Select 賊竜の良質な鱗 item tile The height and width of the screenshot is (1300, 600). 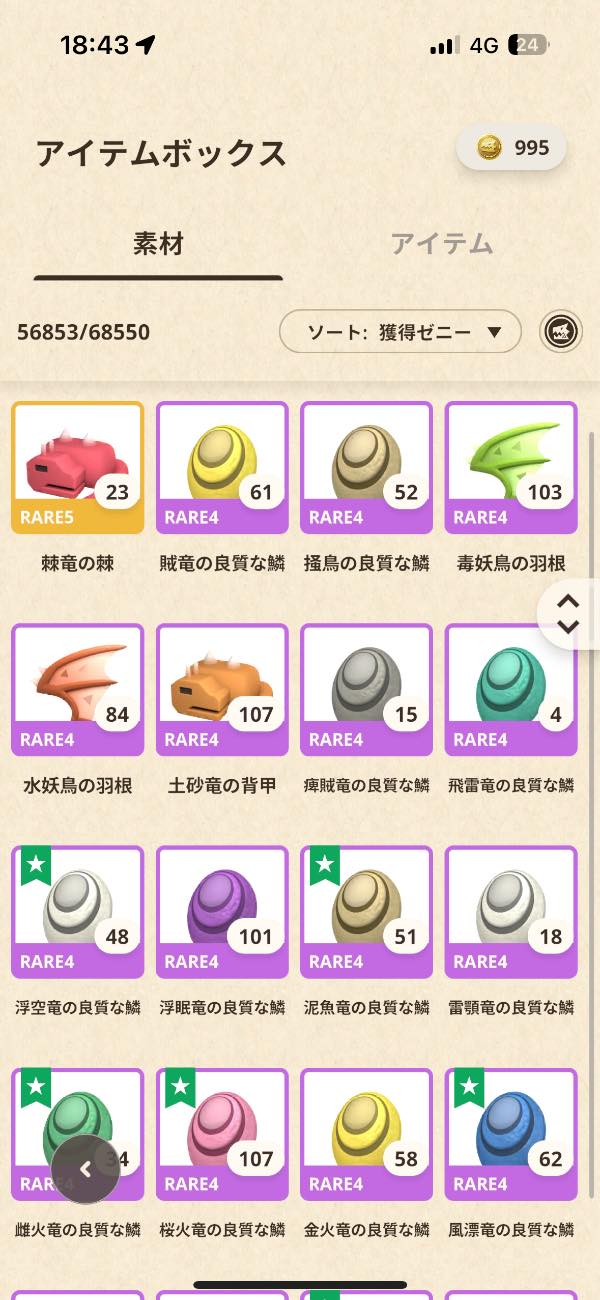[x=222, y=468]
